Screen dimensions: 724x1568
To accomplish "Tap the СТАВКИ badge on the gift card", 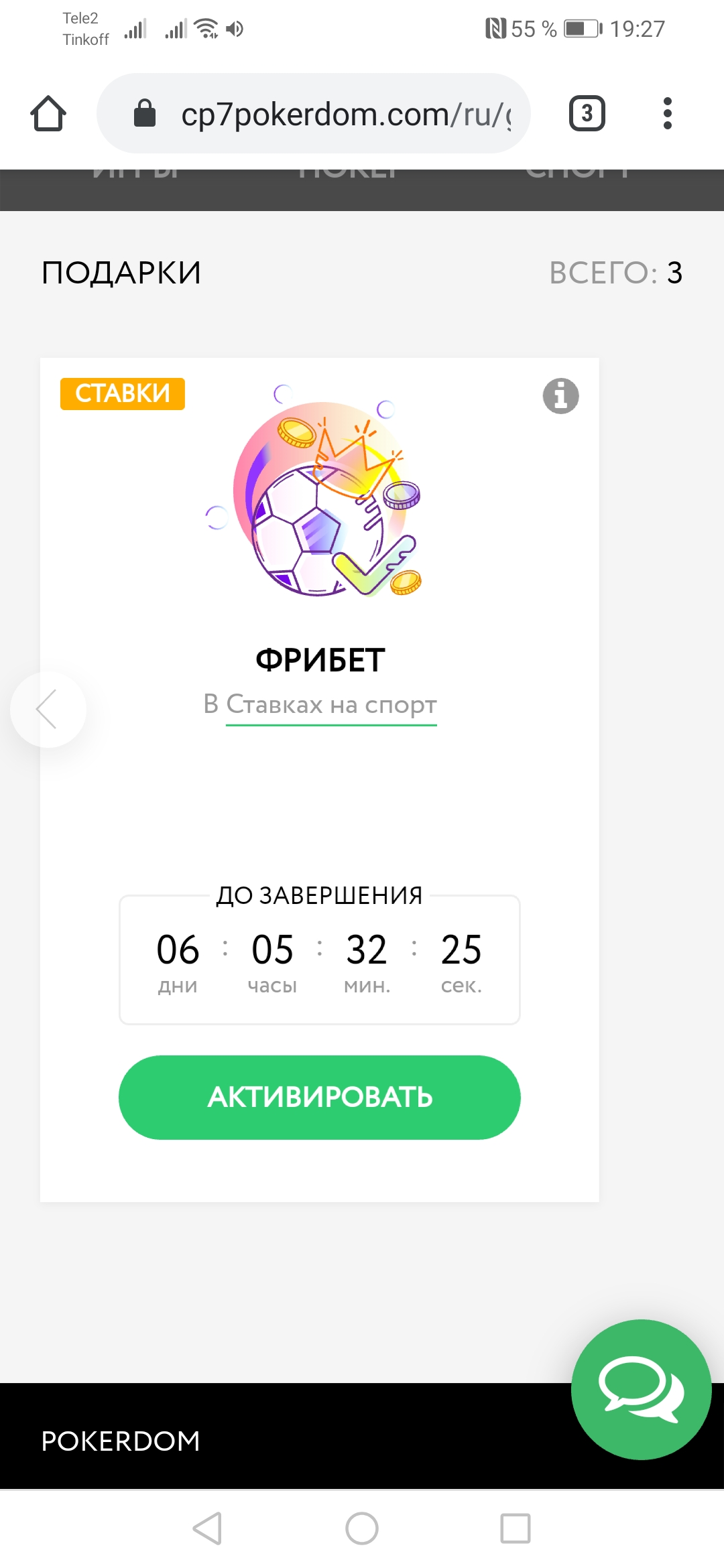I will pos(121,394).
